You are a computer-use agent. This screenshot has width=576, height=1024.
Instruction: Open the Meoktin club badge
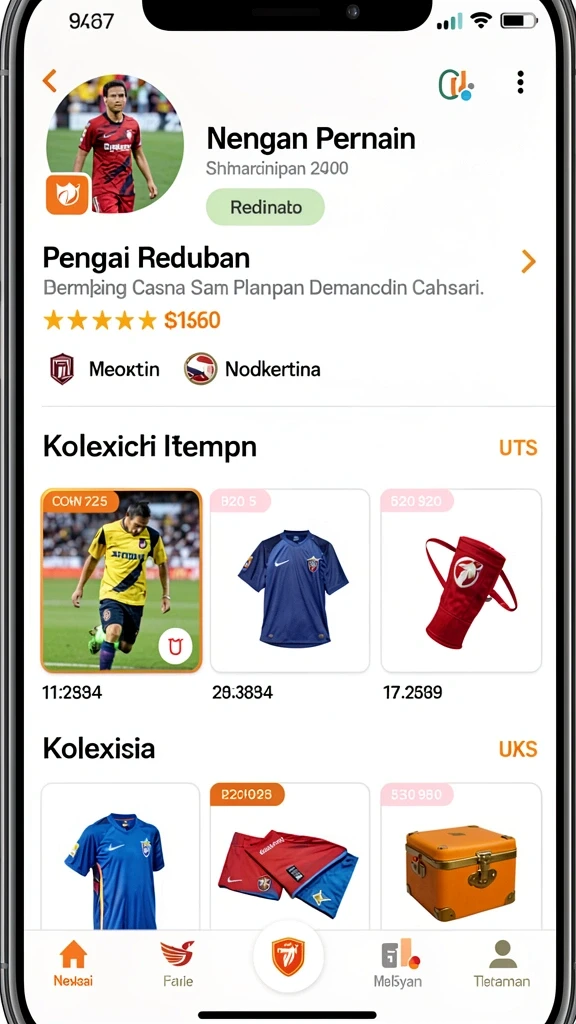point(104,369)
